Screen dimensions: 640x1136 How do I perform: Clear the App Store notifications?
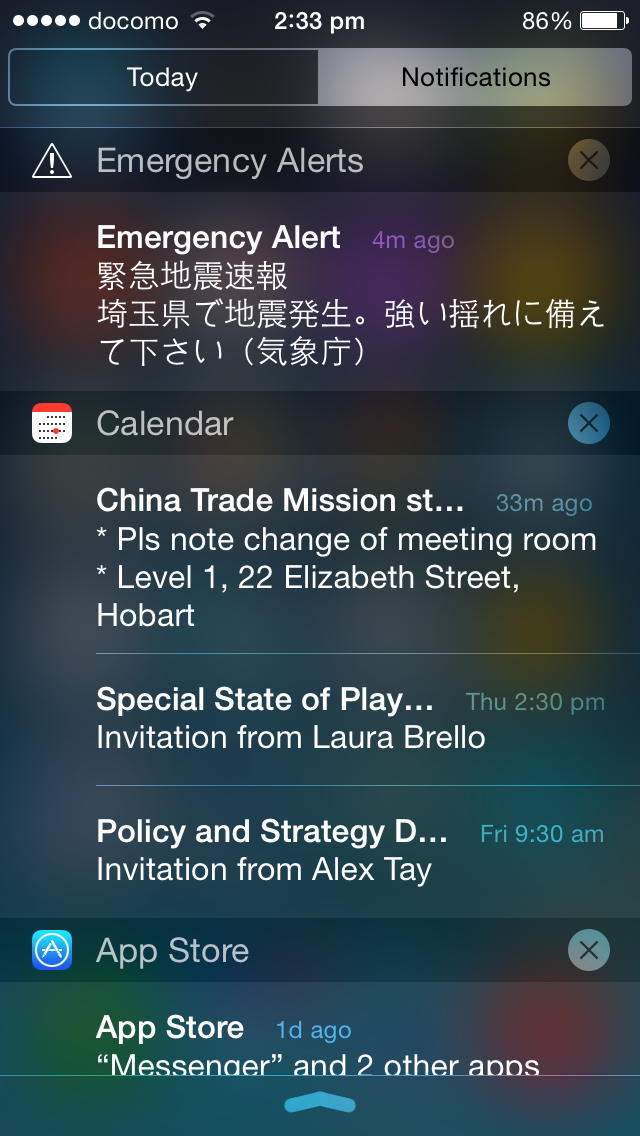[x=589, y=950]
